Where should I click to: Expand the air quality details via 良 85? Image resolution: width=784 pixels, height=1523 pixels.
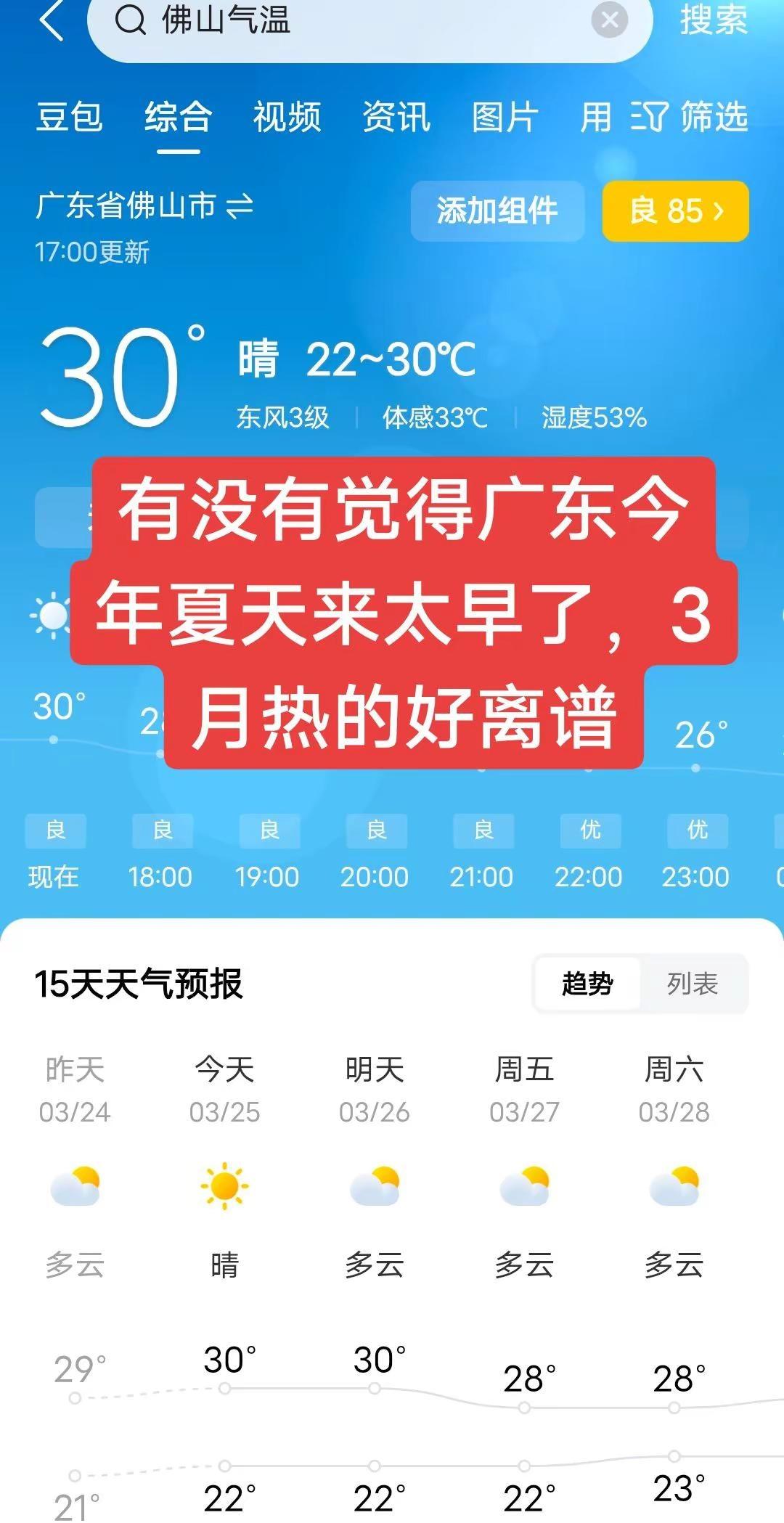(x=674, y=211)
